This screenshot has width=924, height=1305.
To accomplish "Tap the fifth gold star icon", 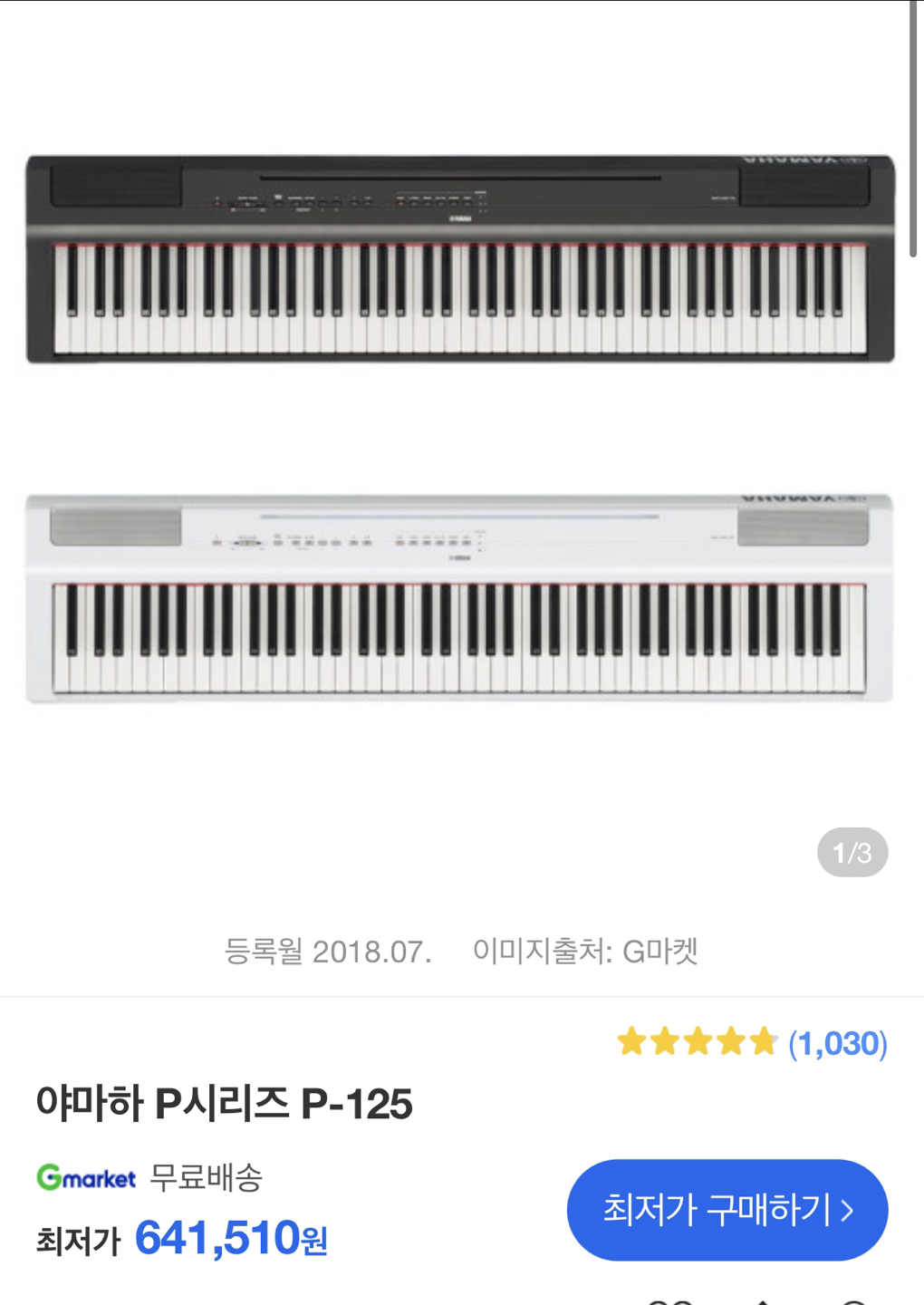I will (762, 1040).
